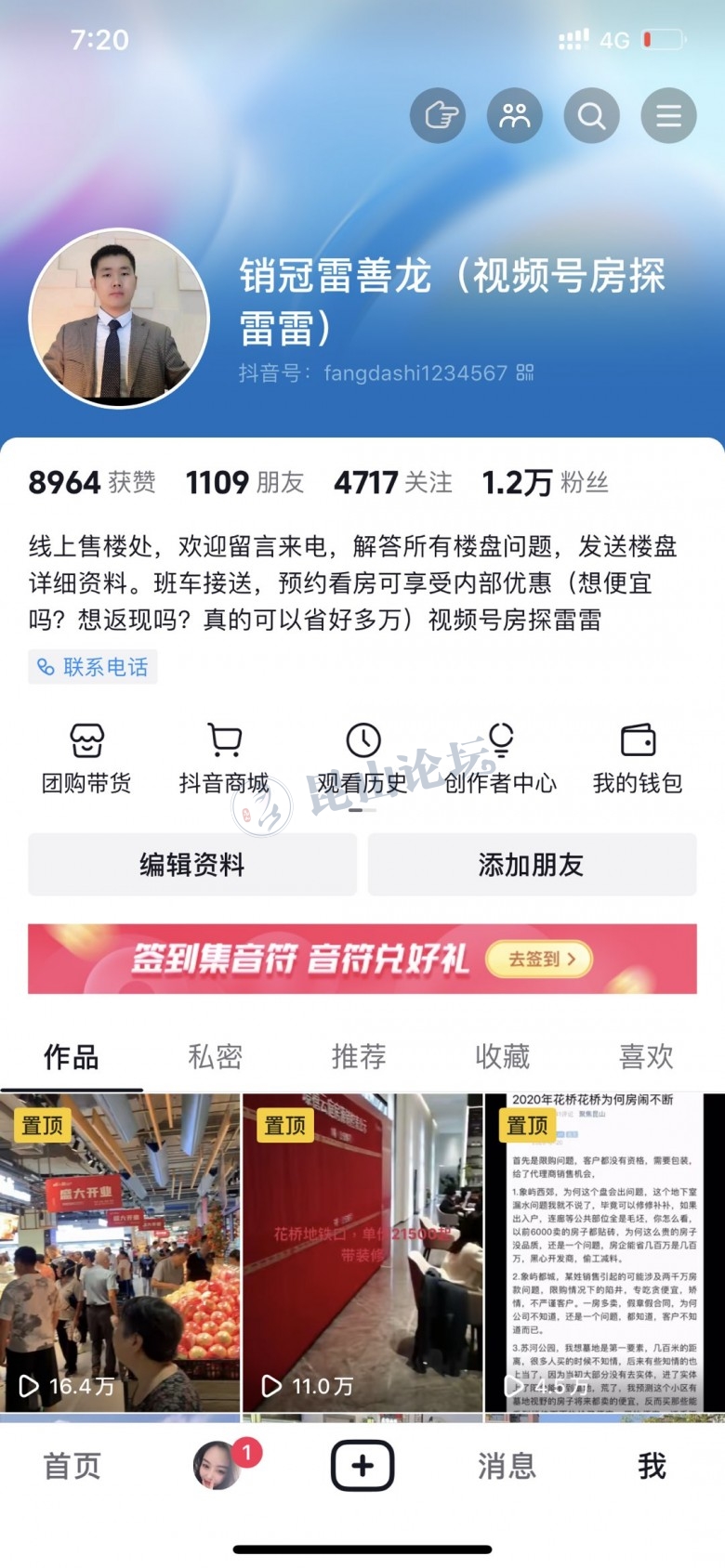Switch to the 喜欢 tab
This screenshot has height=1568, width=725.
(x=646, y=1057)
